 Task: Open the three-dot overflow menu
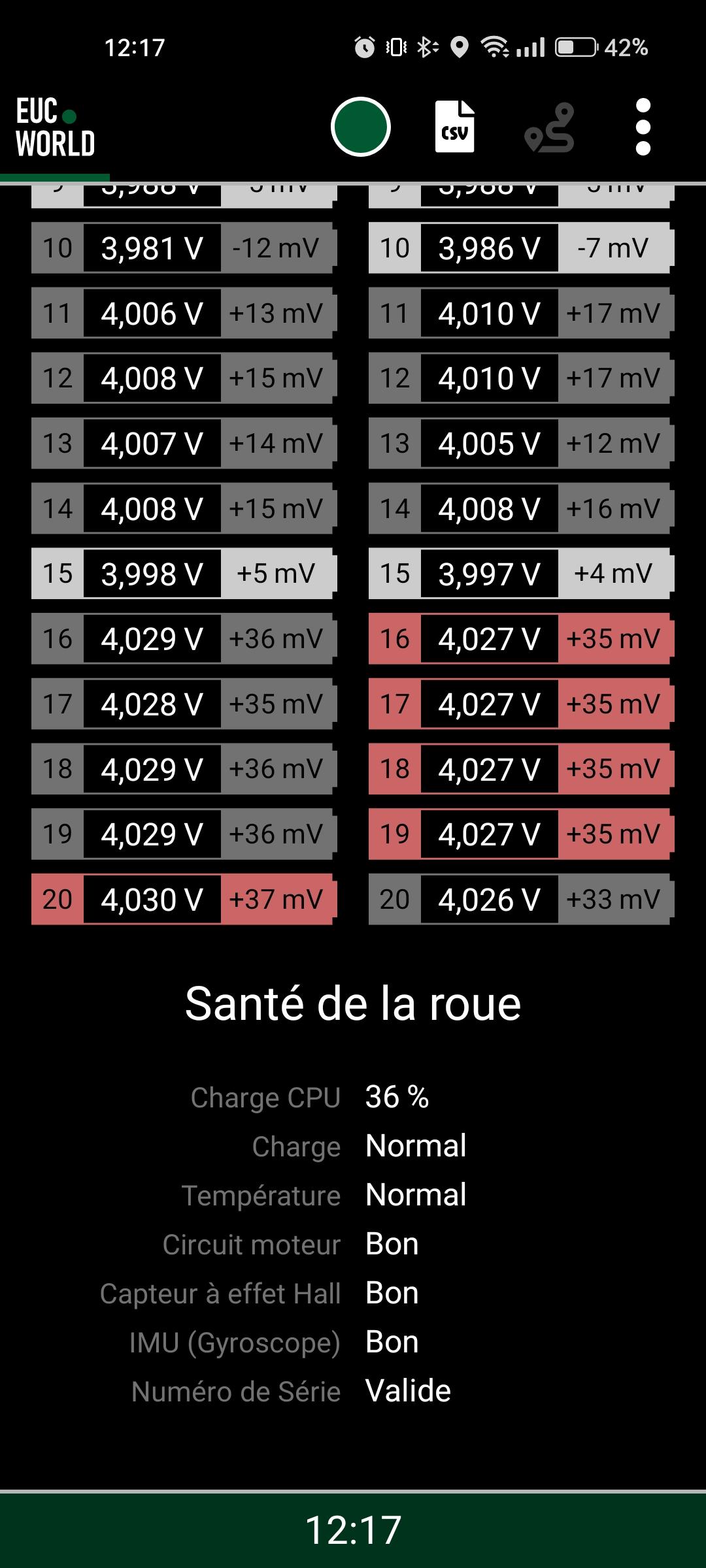[643, 127]
